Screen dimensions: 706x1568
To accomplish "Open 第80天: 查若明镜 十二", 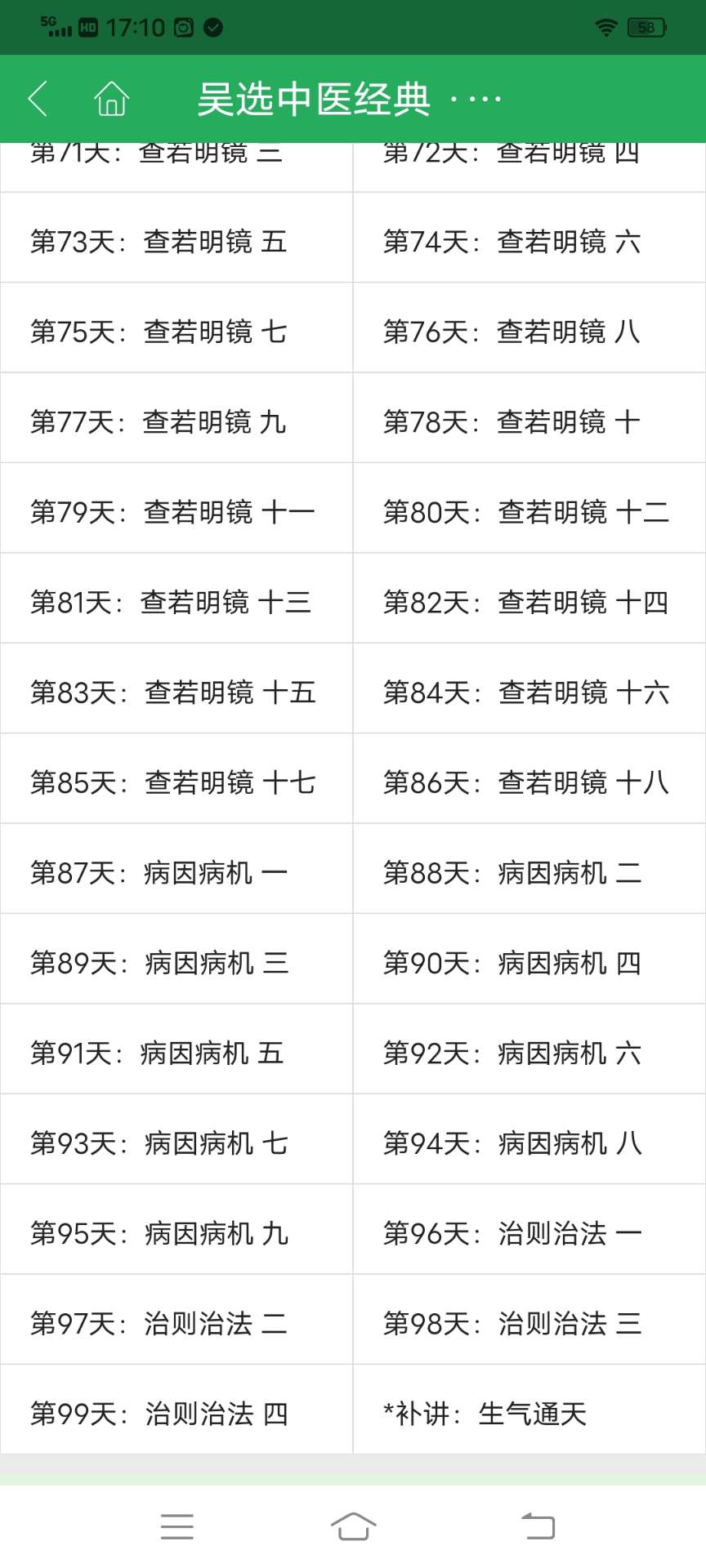I will pos(529,512).
